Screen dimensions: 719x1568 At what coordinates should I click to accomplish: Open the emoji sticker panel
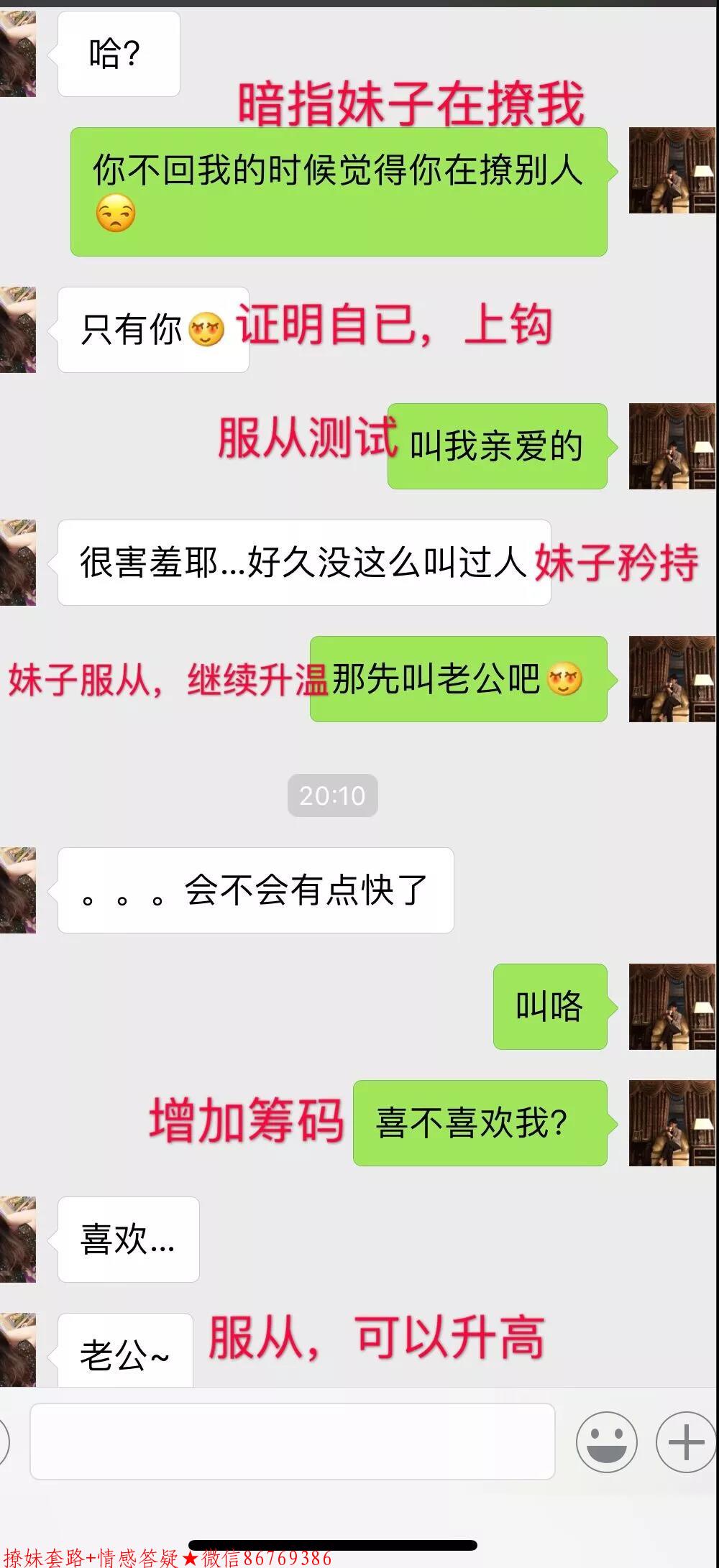[x=606, y=1442]
